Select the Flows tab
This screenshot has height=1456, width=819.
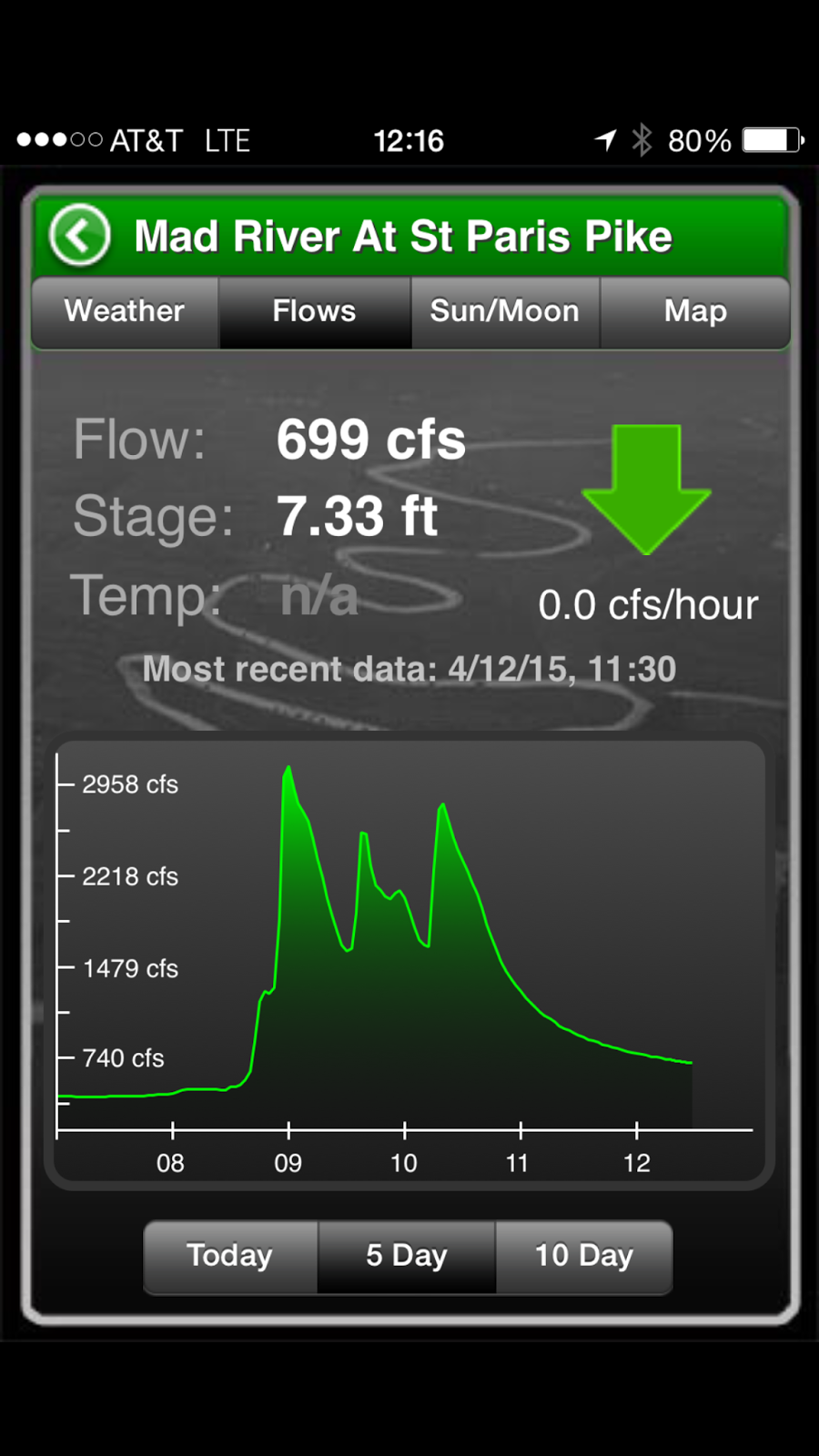point(315,312)
